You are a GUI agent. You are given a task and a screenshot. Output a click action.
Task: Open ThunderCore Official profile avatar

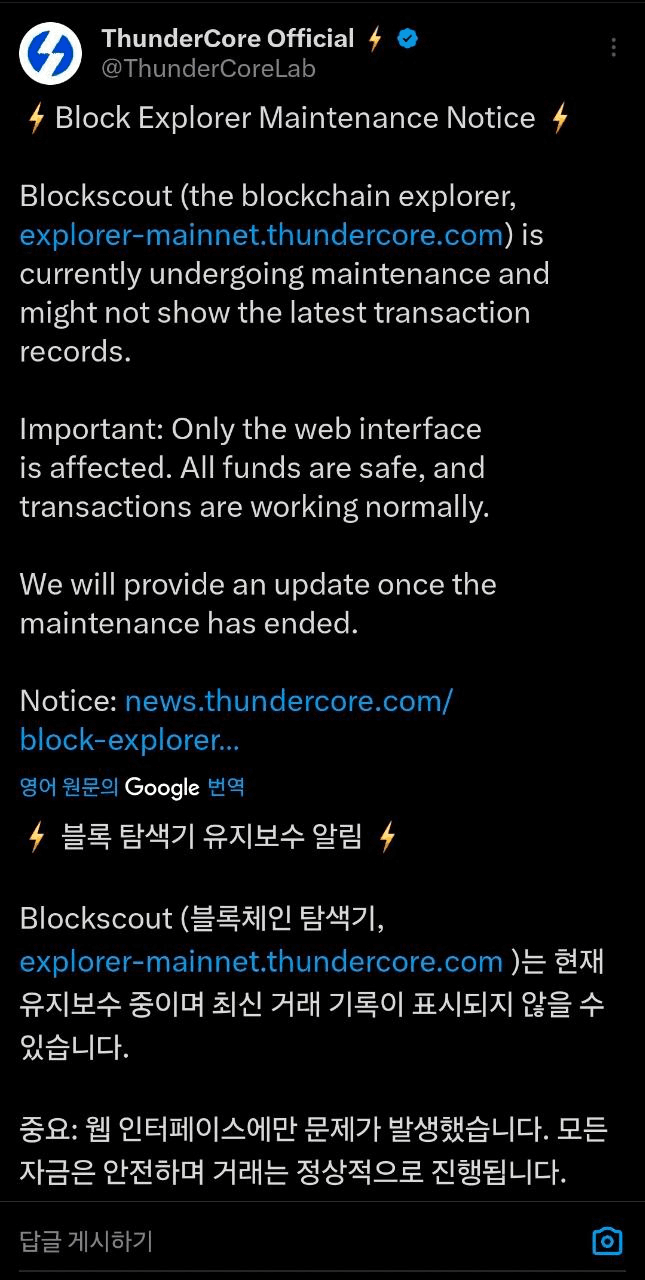[51, 53]
